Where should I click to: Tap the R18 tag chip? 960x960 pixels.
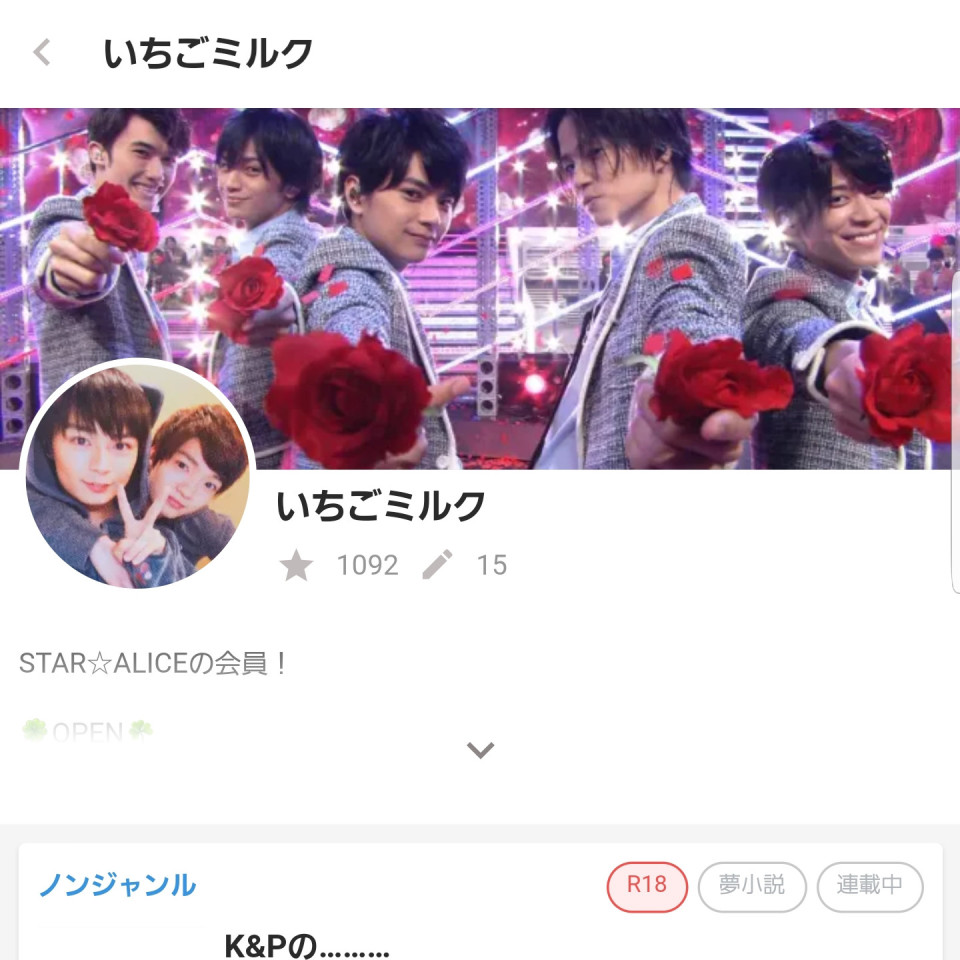coord(647,886)
